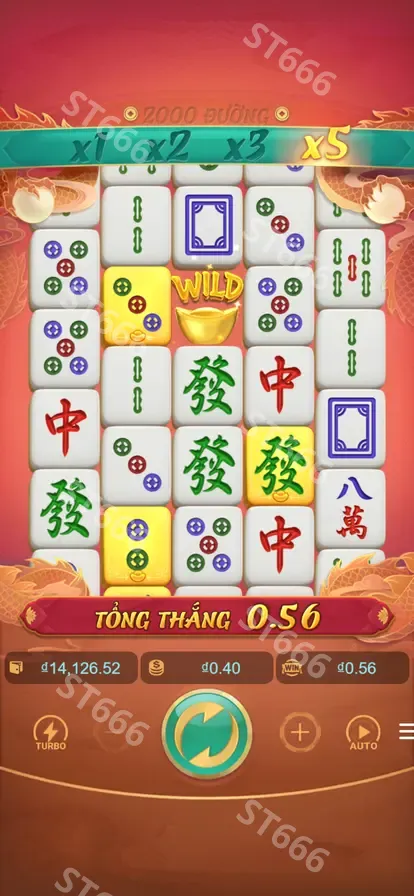414x896 pixels.
Task: Increase the bet with the plus button
Action: click(x=300, y=732)
